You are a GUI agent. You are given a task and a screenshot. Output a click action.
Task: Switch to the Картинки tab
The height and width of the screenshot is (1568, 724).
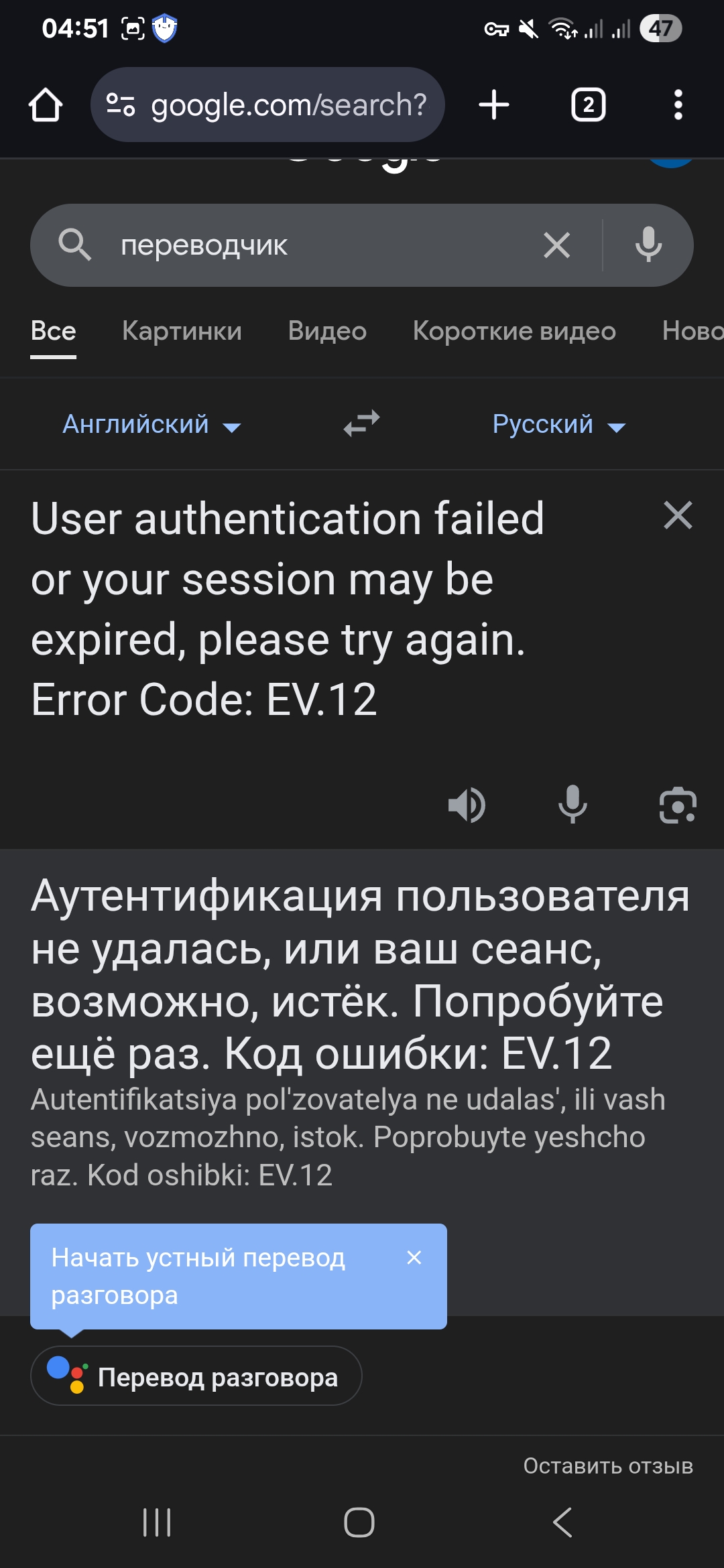click(x=182, y=331)
